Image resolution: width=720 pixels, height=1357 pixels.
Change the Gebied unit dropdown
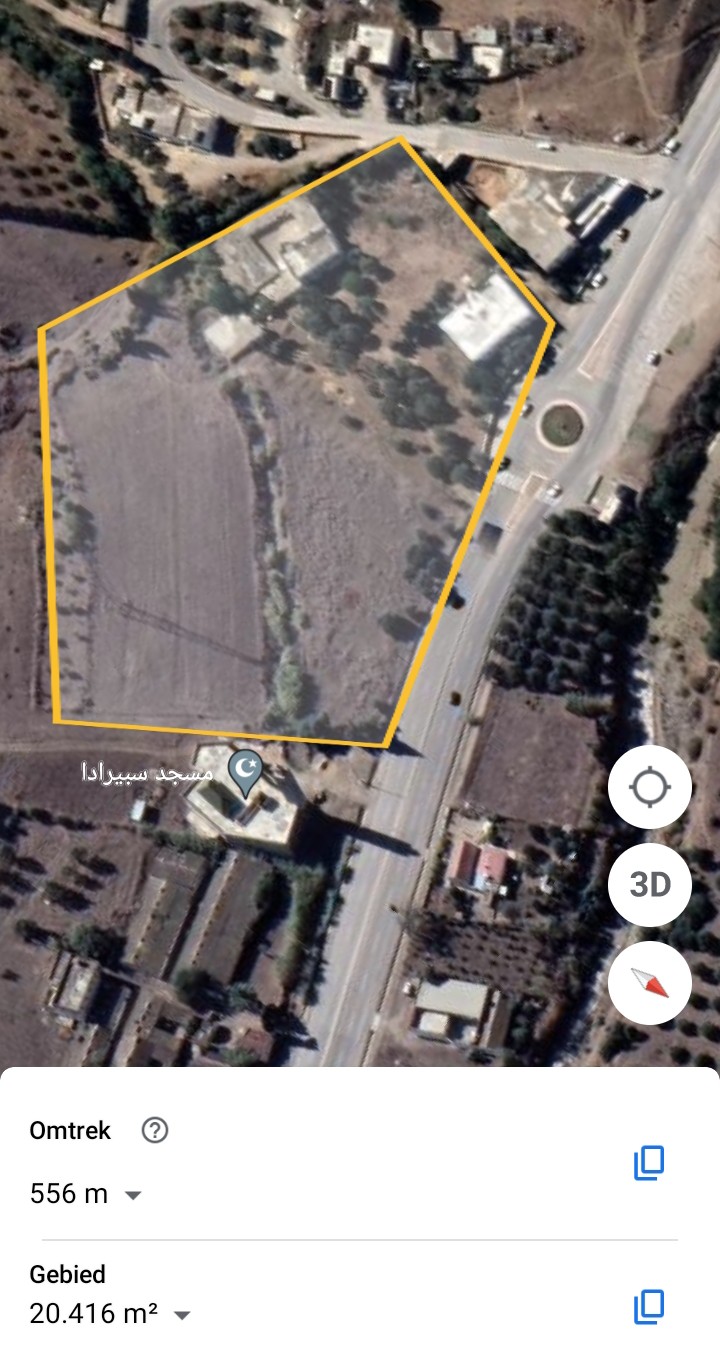click(x=181, y=1315)
